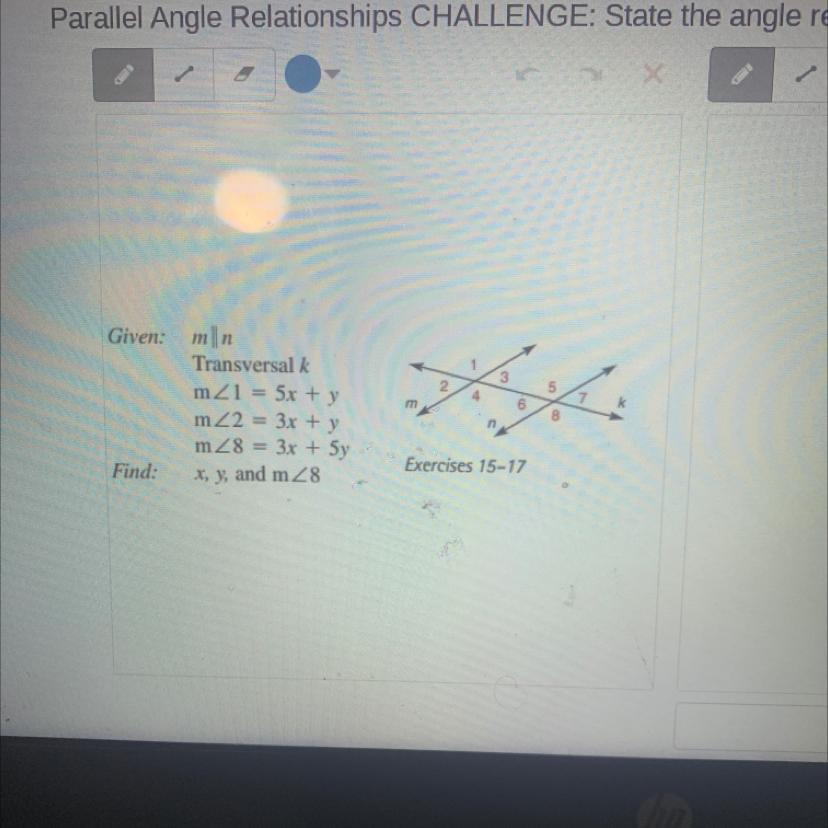Activate the eraser tool

(244, 75)
